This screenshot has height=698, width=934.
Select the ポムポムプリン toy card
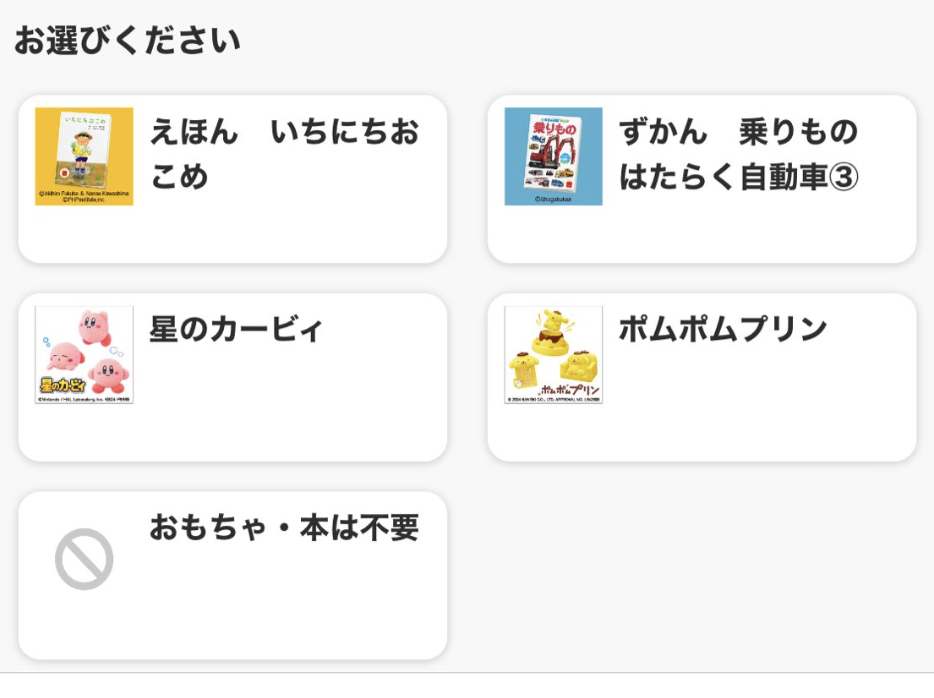click(x=701, y=377)
